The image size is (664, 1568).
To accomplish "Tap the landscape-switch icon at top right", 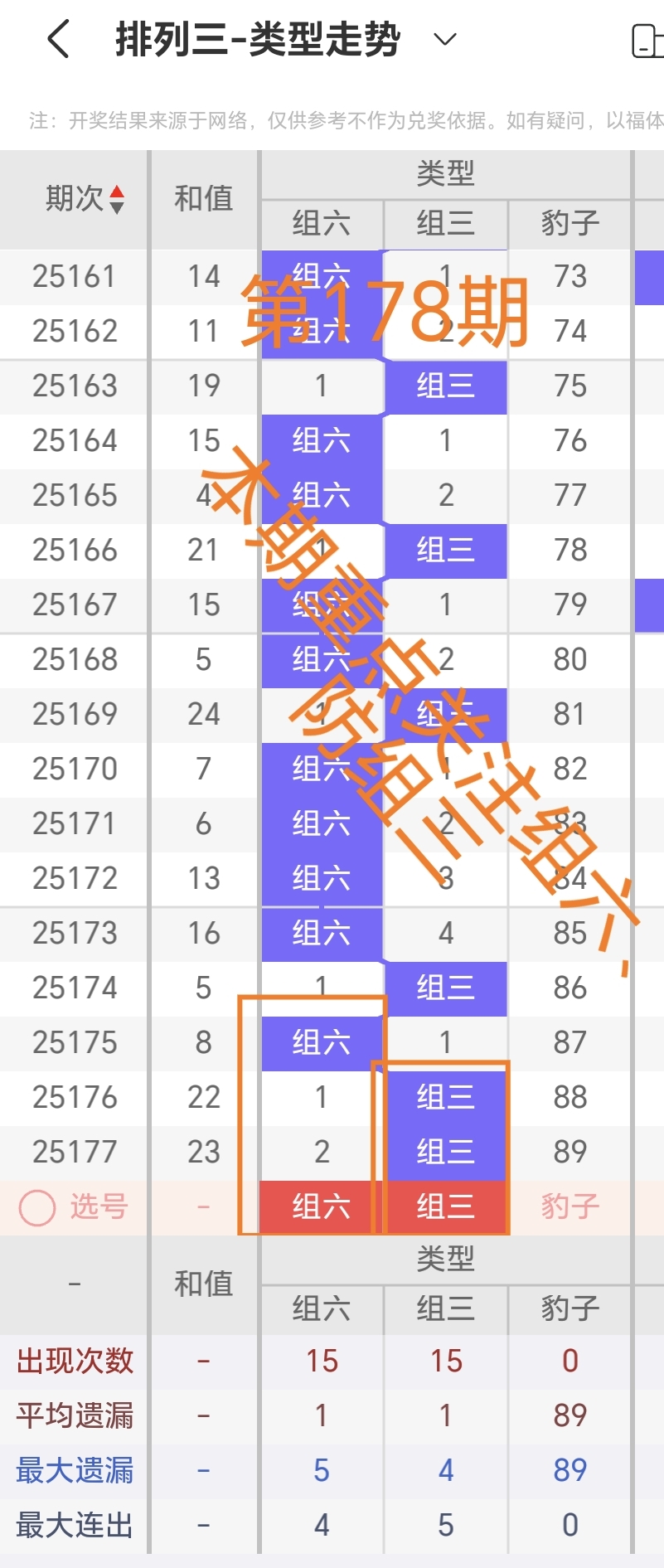I will (x=645, y=38).
